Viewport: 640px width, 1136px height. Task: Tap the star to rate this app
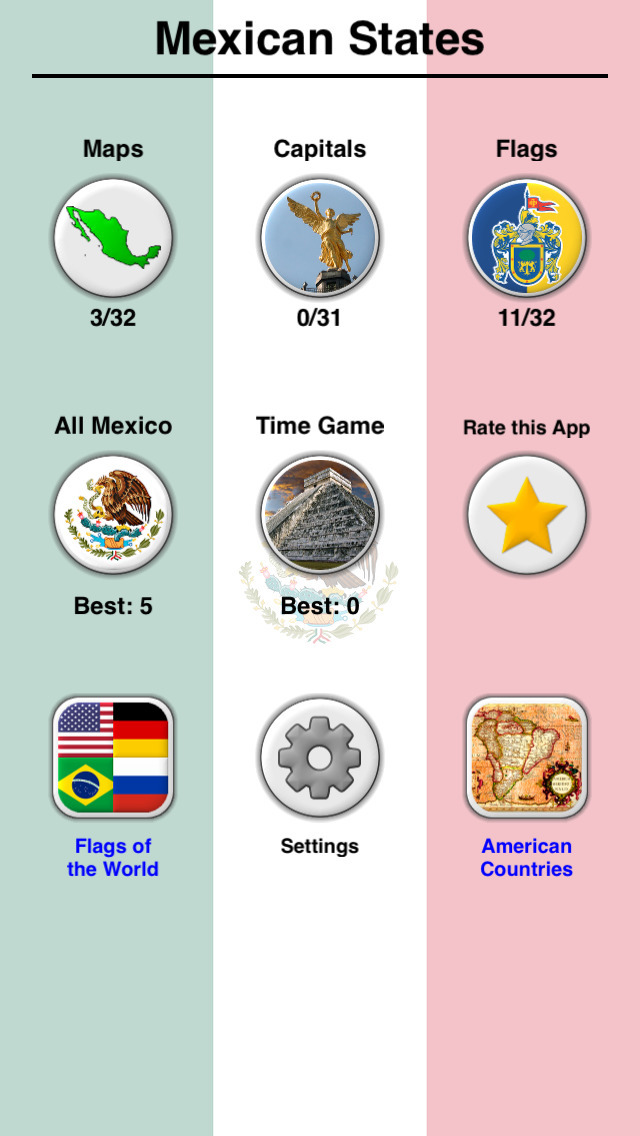click(527, 514)
